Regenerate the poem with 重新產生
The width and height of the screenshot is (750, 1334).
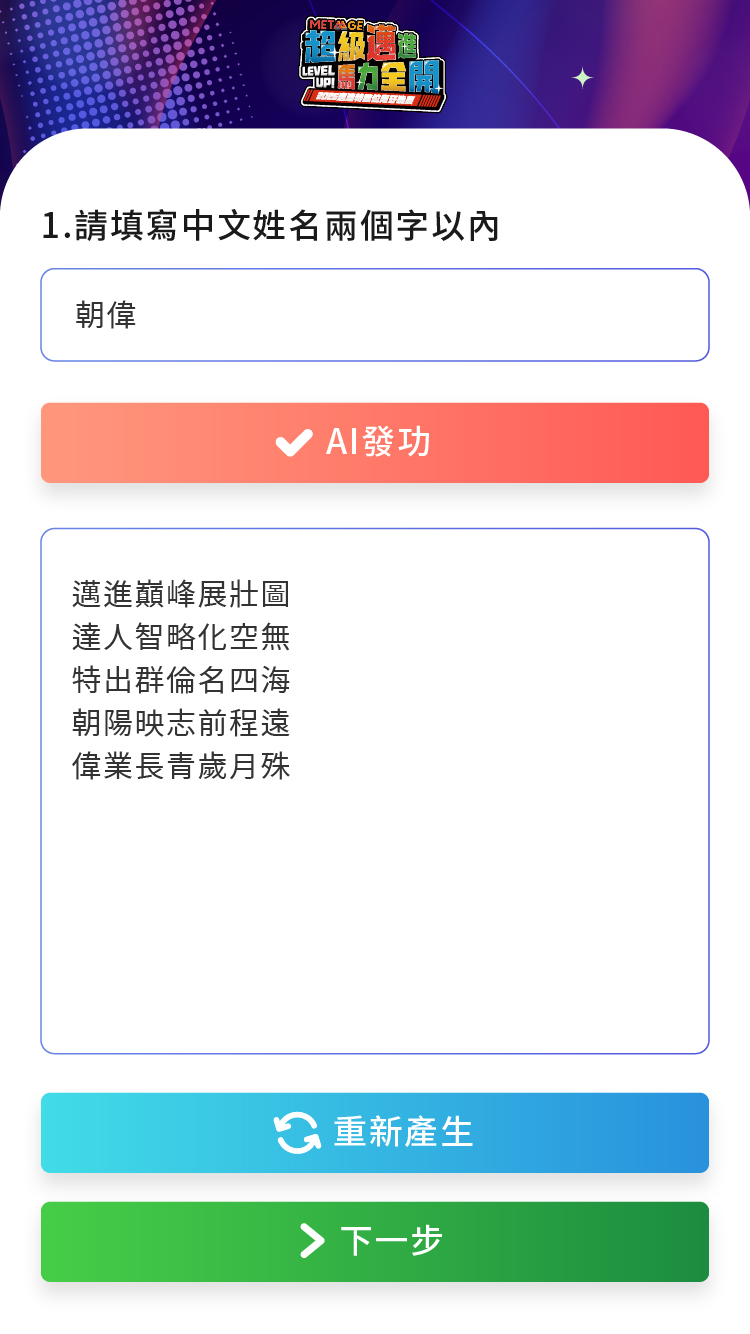tap(375, 1133)
